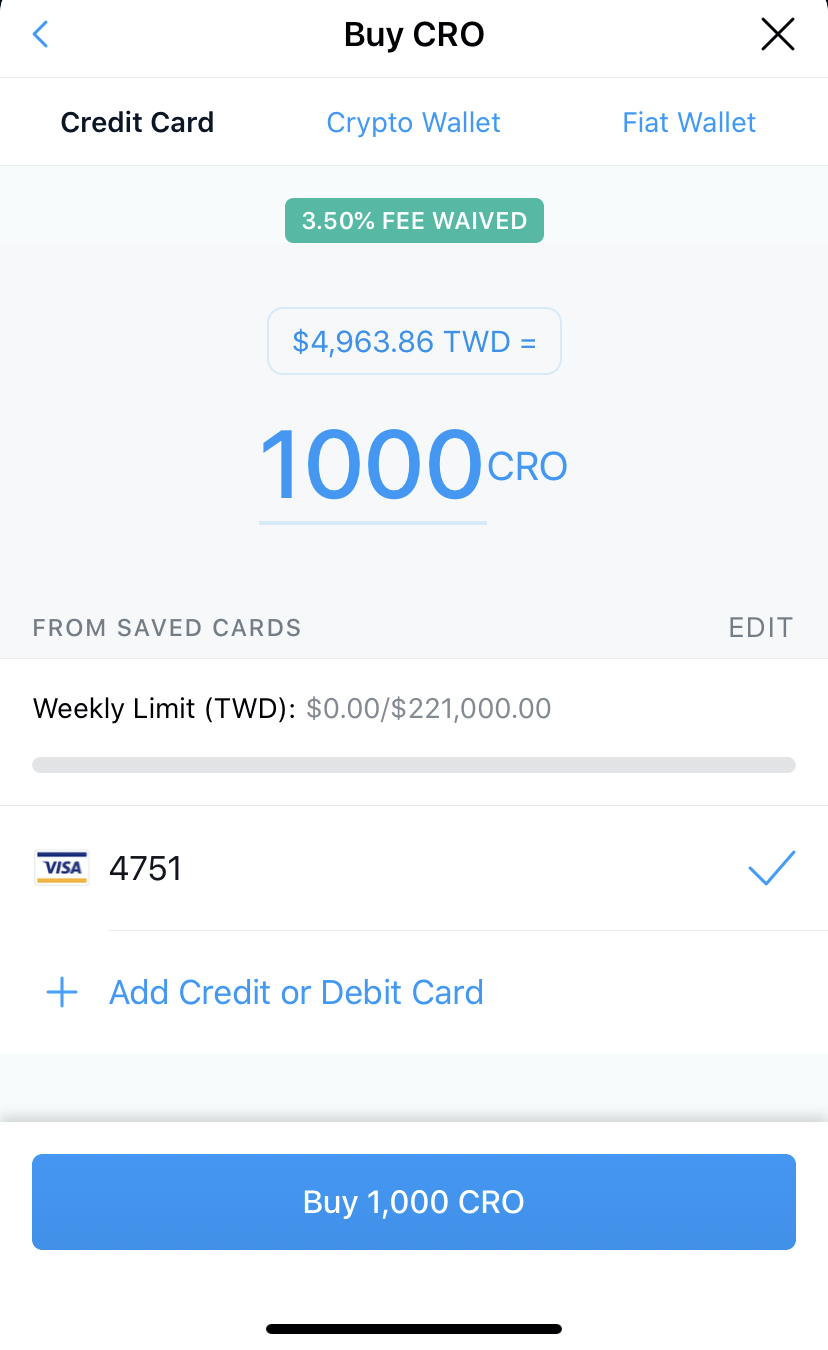
Task: Click the weekly limit progress bar
Action: 414,764
